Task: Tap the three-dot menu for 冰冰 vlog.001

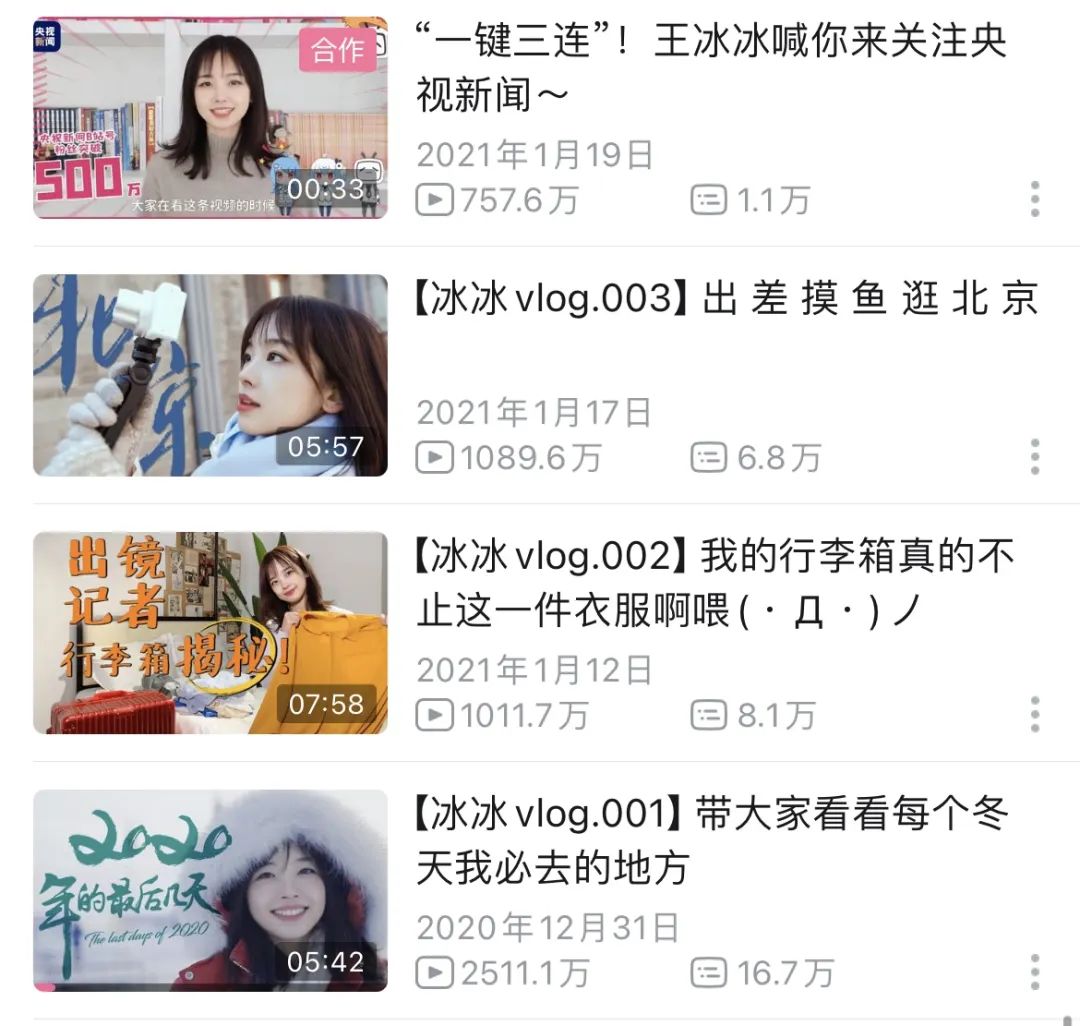Action: click(1035, 972)
